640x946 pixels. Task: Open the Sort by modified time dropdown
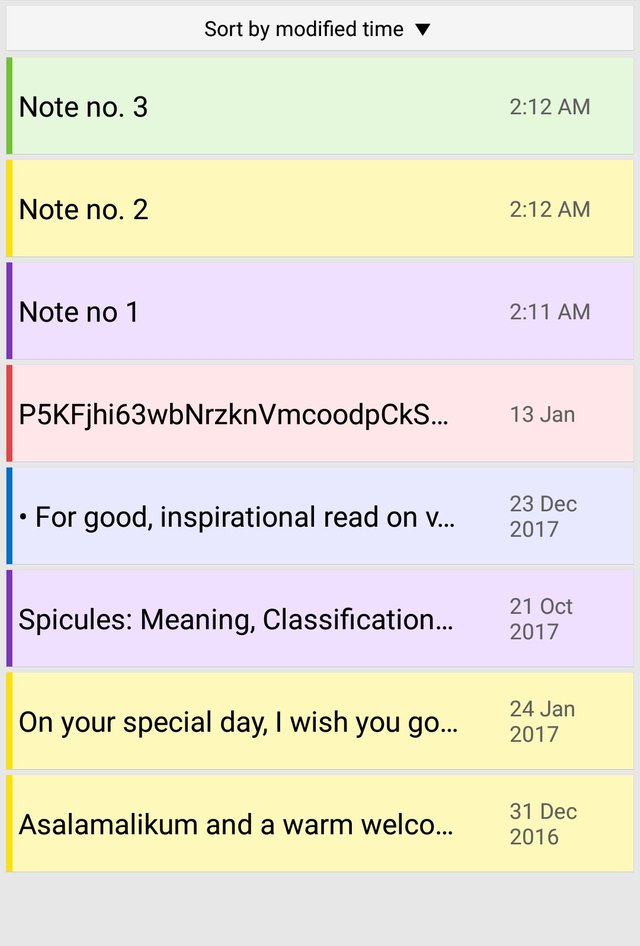(318, 29)
